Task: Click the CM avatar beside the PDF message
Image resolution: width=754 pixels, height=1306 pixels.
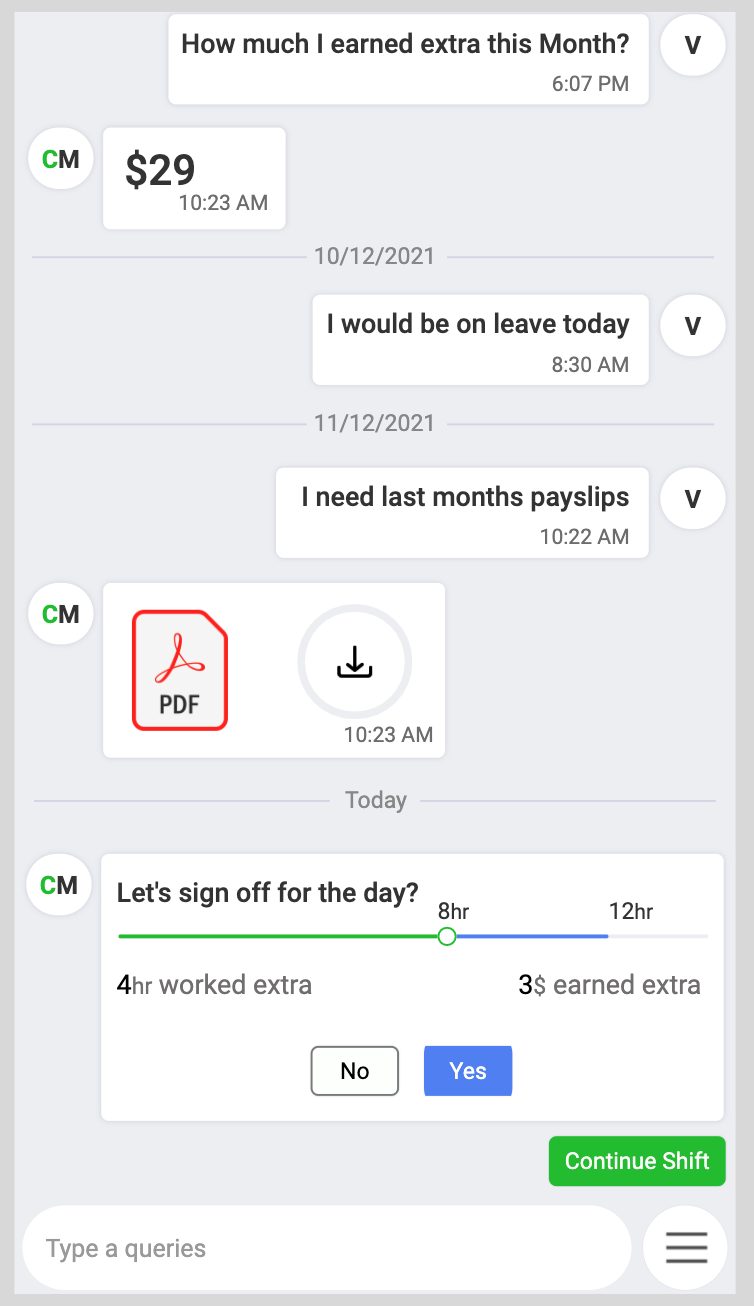Action: [x=60, y=613]
